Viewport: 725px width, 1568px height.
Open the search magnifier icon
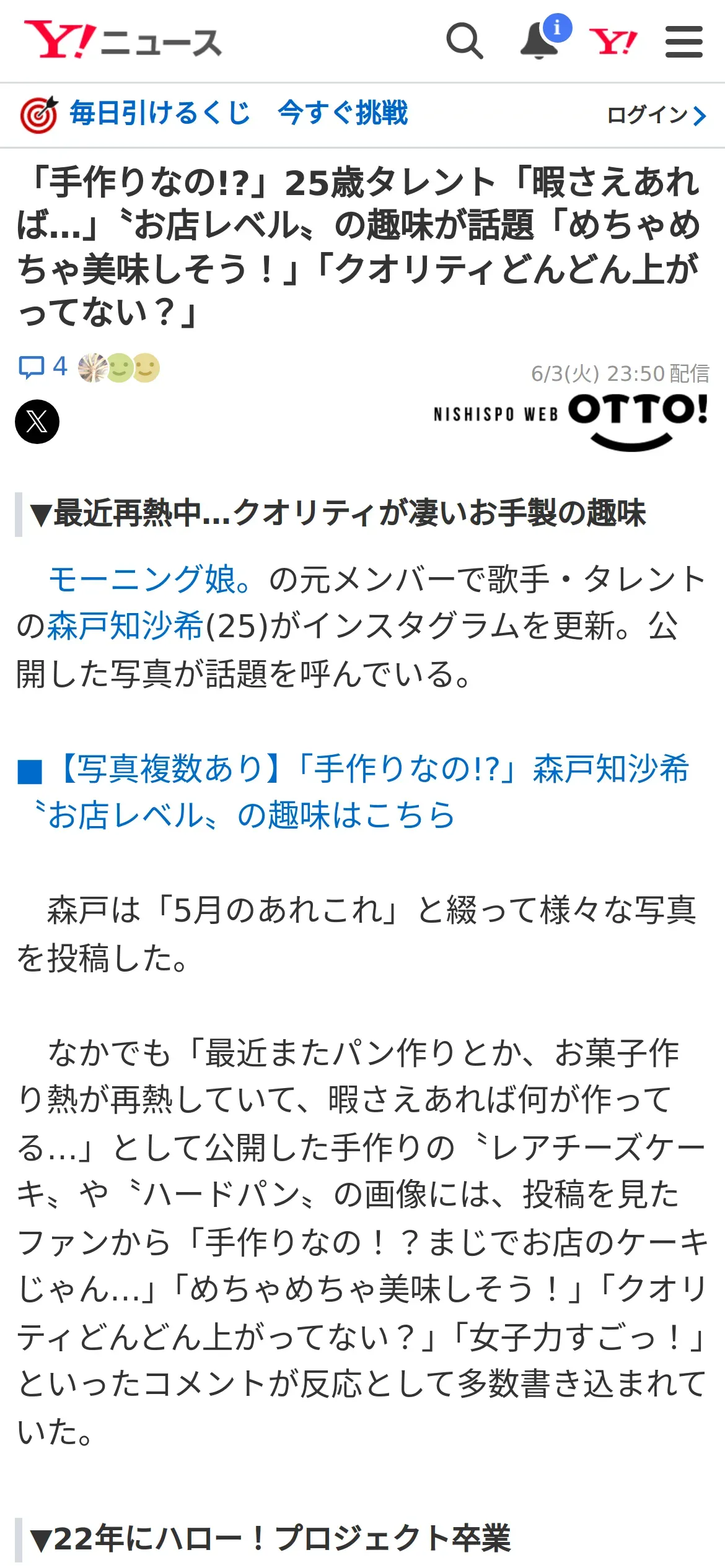click(465, 41)
